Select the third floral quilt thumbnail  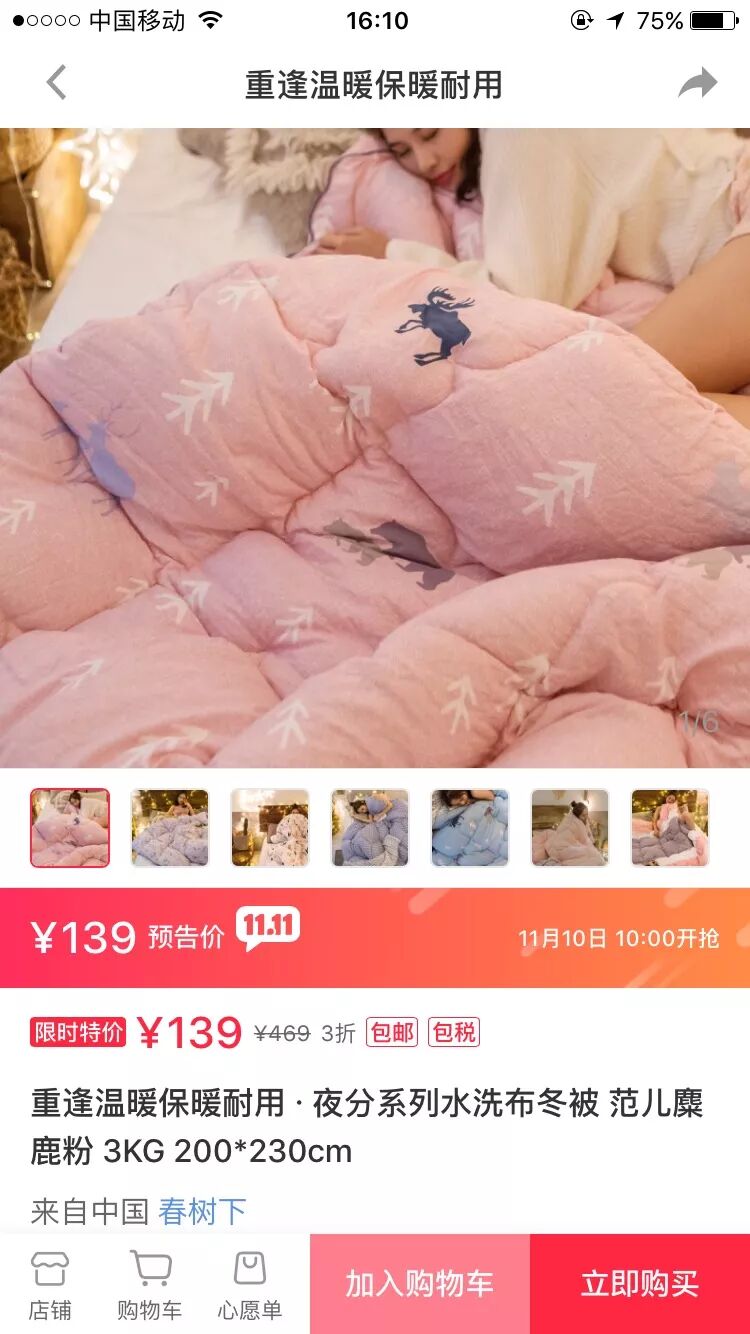click(270, 827)
